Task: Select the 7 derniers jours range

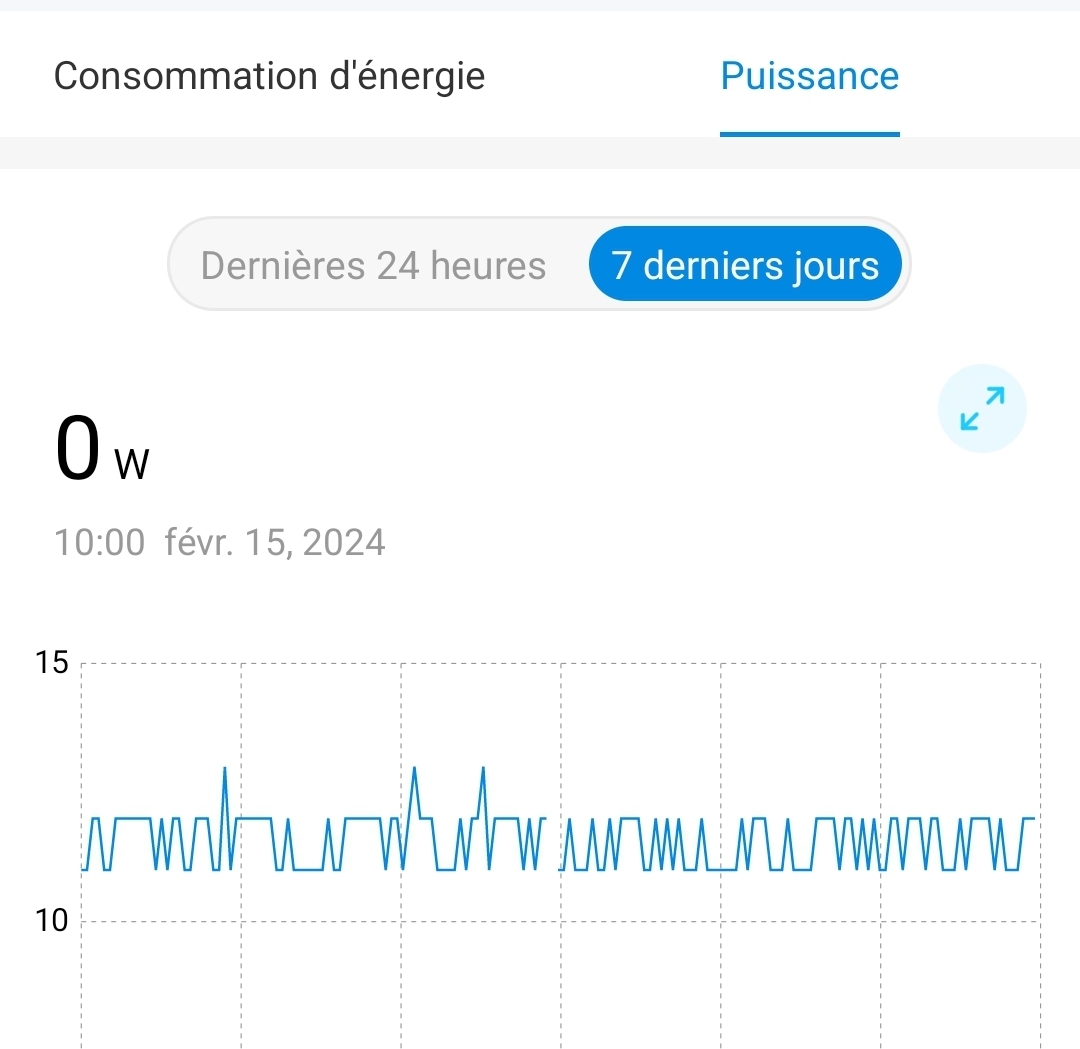Action: pos(745,266)
